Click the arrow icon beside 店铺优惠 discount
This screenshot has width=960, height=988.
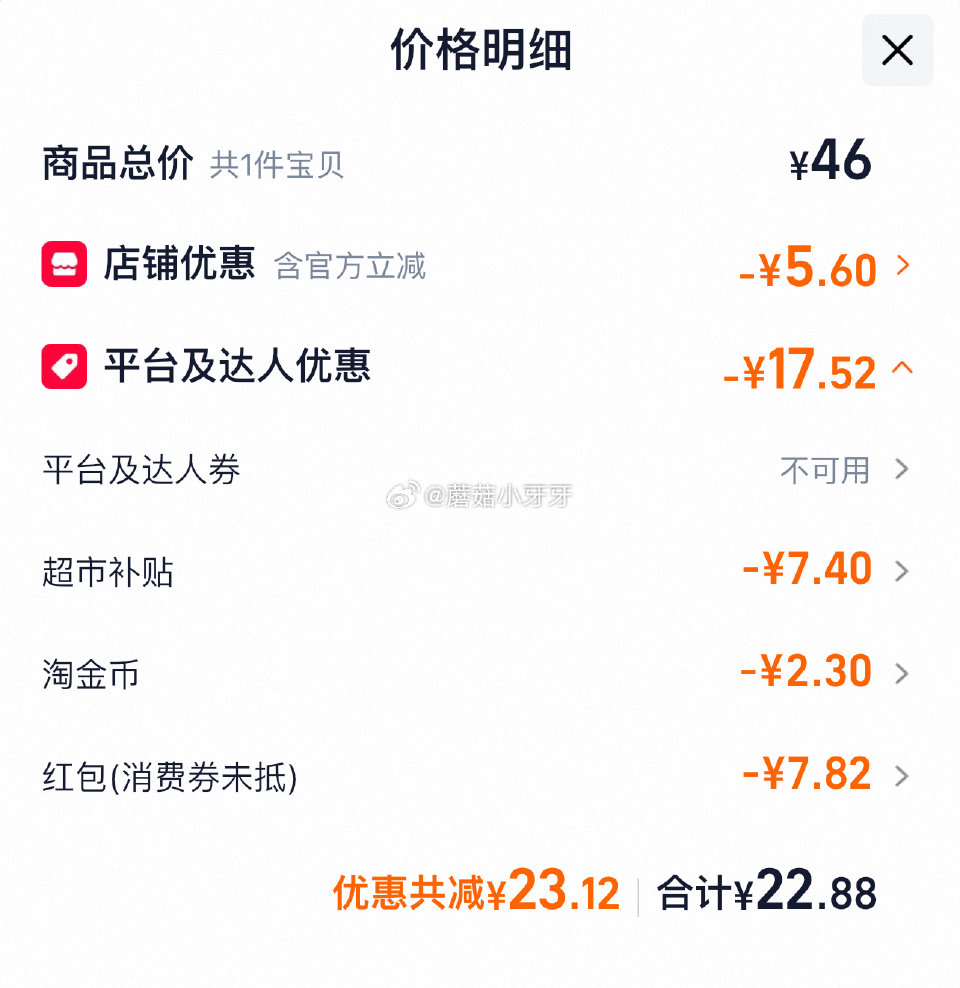[x=902, y=266]
